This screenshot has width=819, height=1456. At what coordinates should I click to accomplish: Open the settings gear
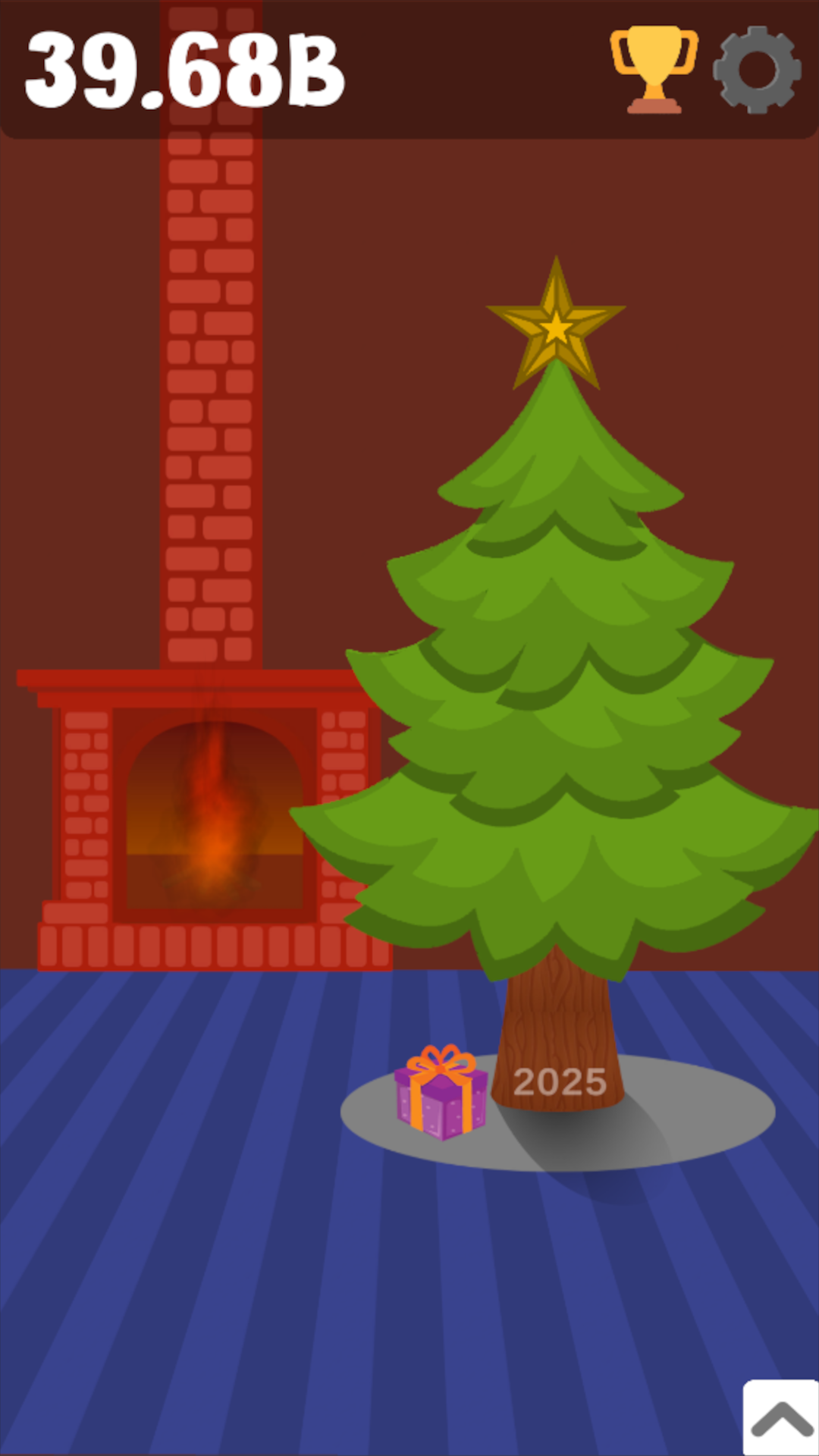coord(757,70)
